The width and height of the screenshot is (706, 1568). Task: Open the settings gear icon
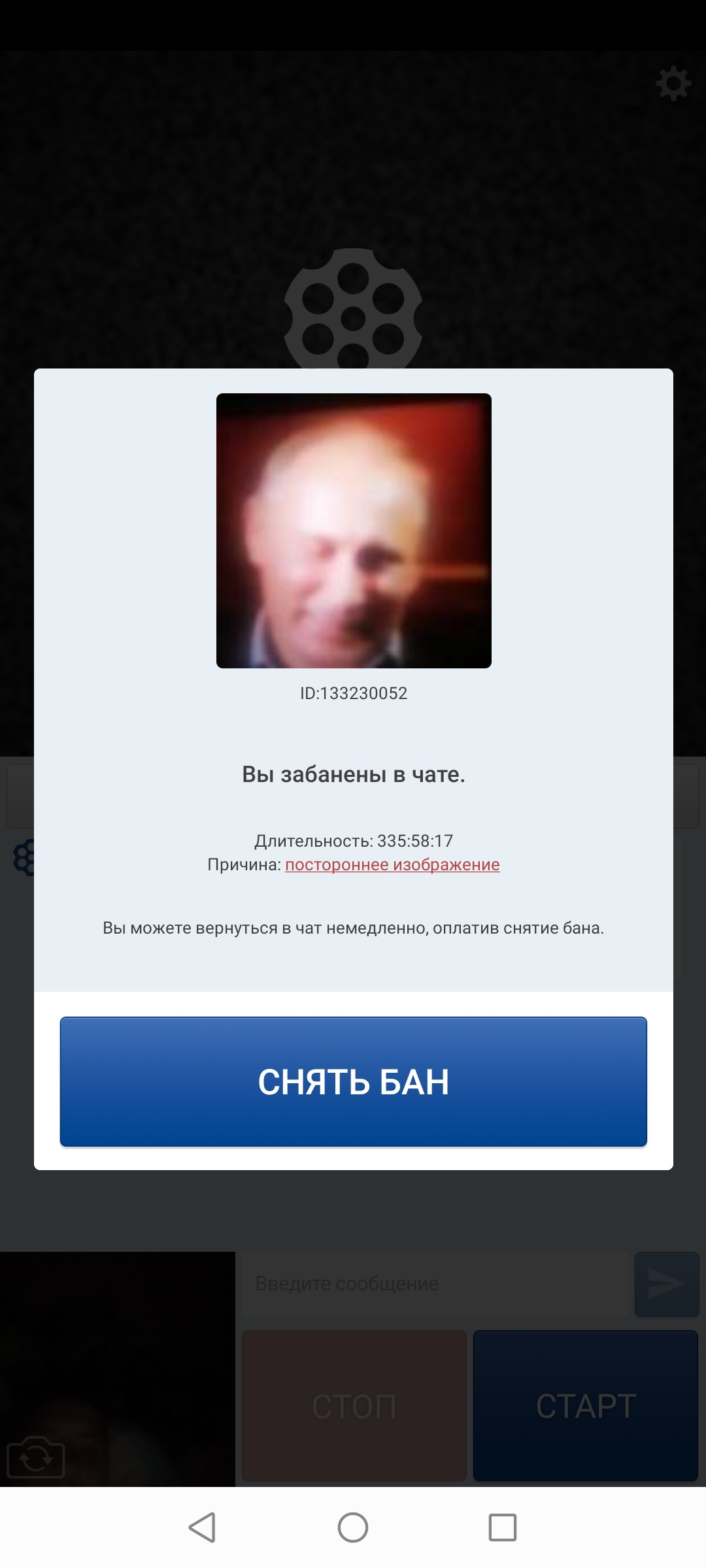pos(673,84)
